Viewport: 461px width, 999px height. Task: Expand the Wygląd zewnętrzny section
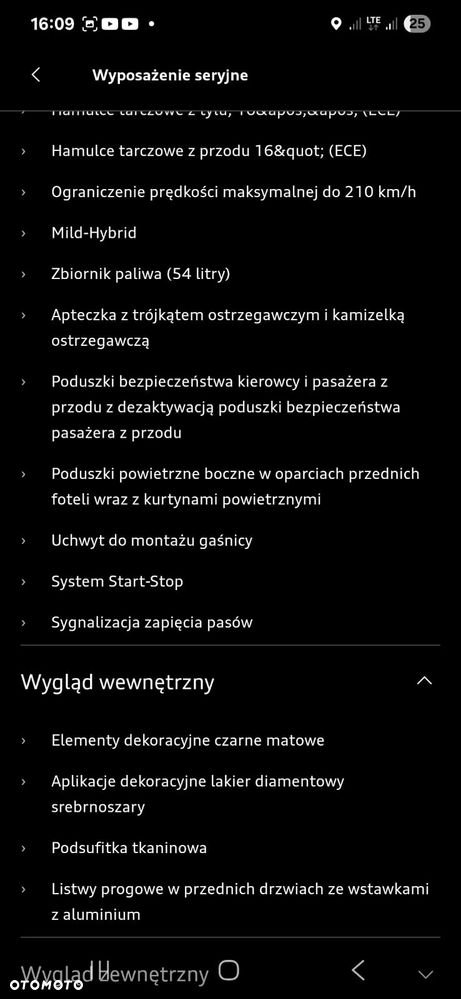pyautogui.click(x=425, y=974)
